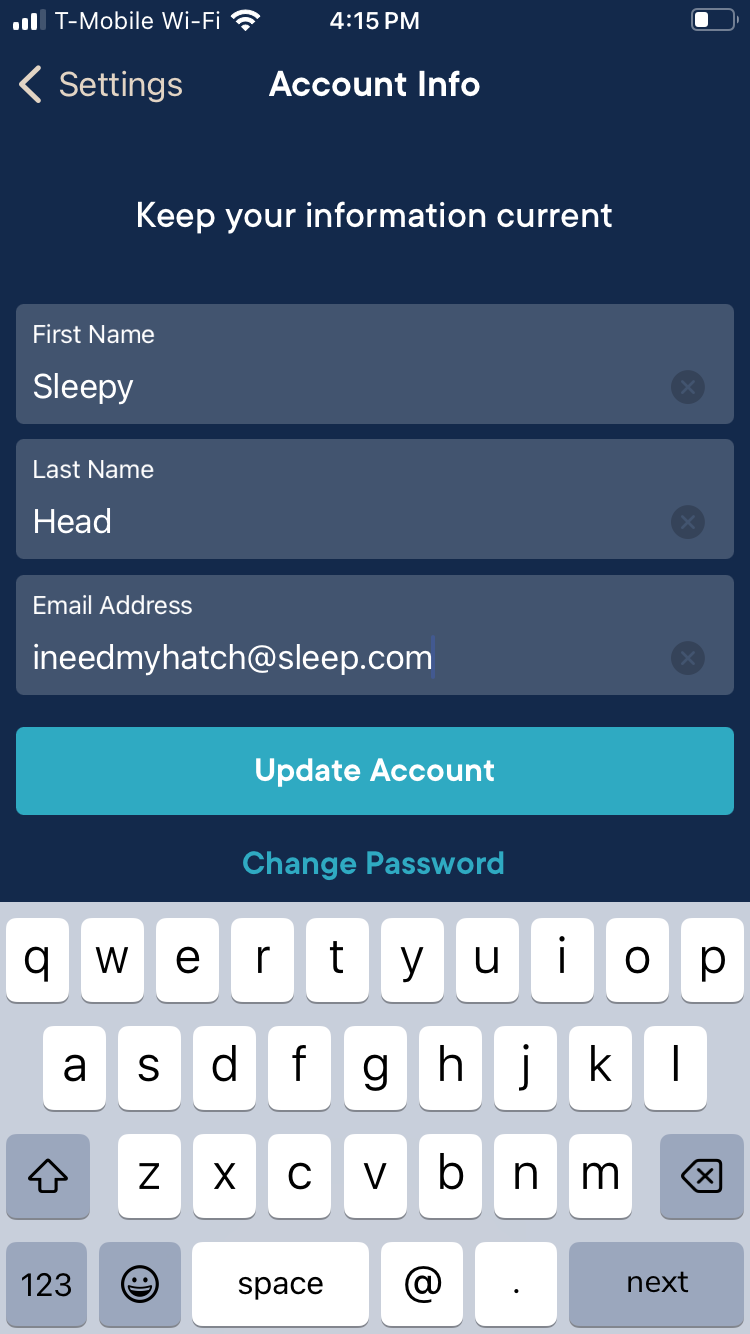The width and height of the screenshot is (750, 1334).
Task: Delete a character with backspace key
Action: (701, 1177)
